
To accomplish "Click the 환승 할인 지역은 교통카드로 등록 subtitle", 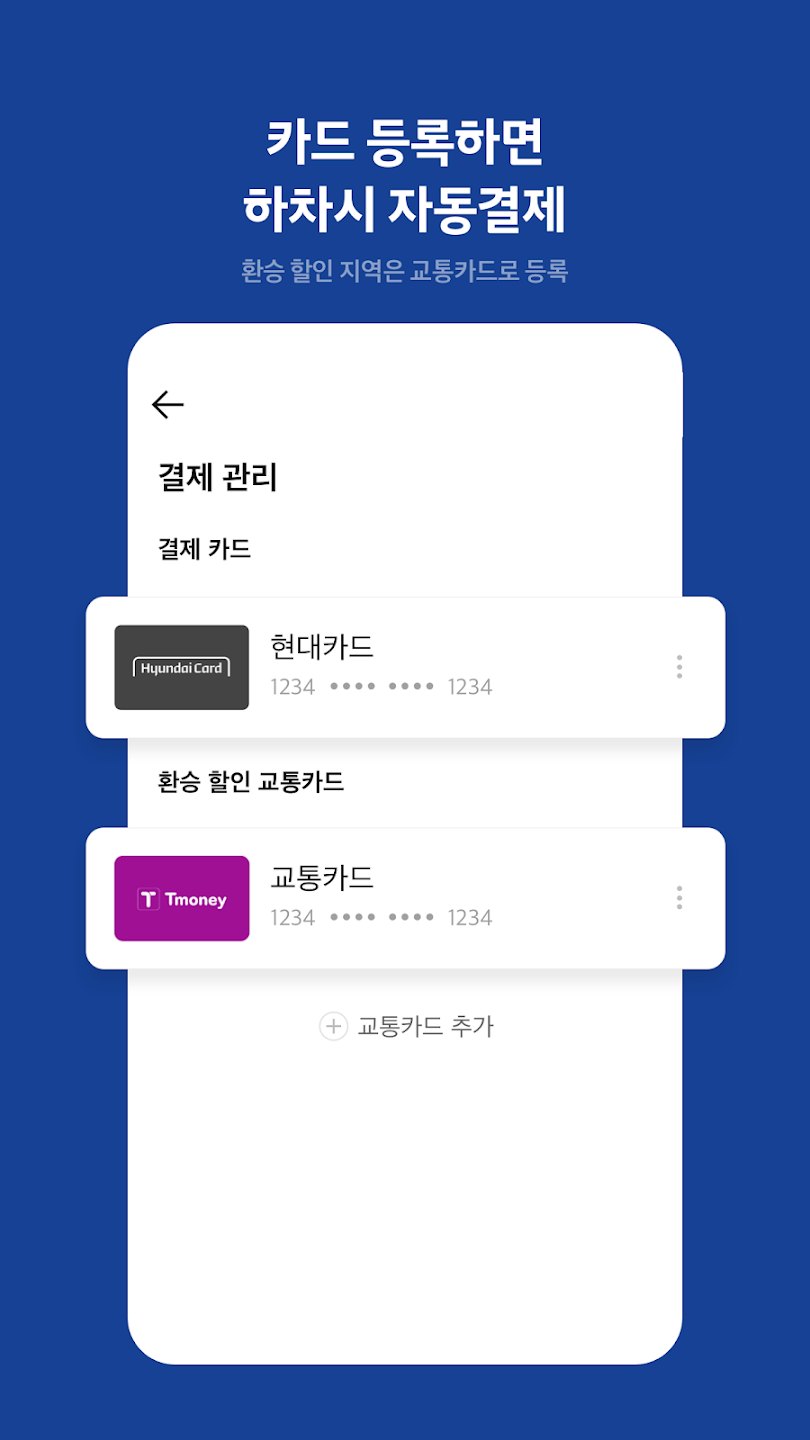I will click(x=405, y=270).
